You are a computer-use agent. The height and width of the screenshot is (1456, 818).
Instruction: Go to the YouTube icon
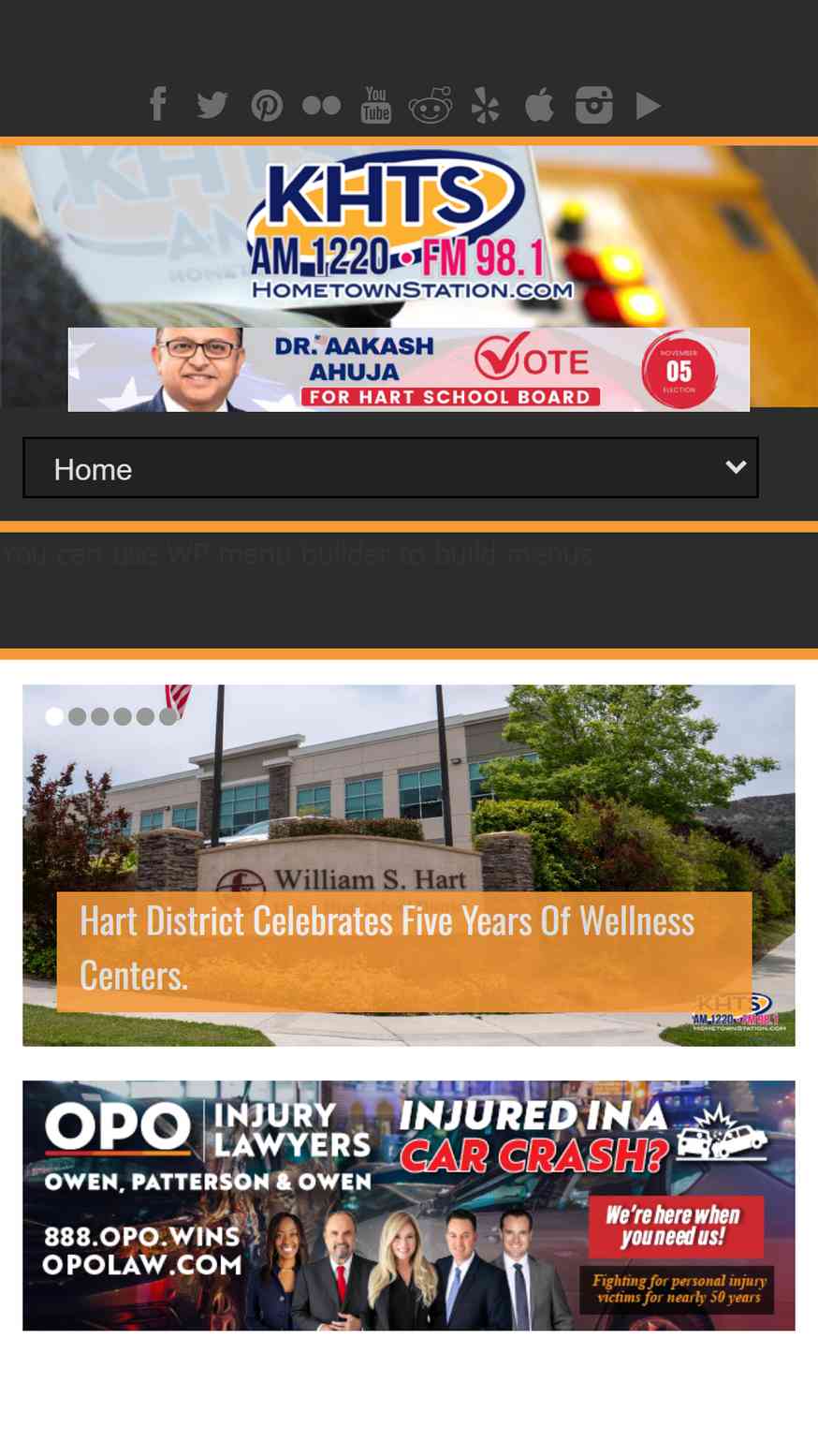click(376, 105)
